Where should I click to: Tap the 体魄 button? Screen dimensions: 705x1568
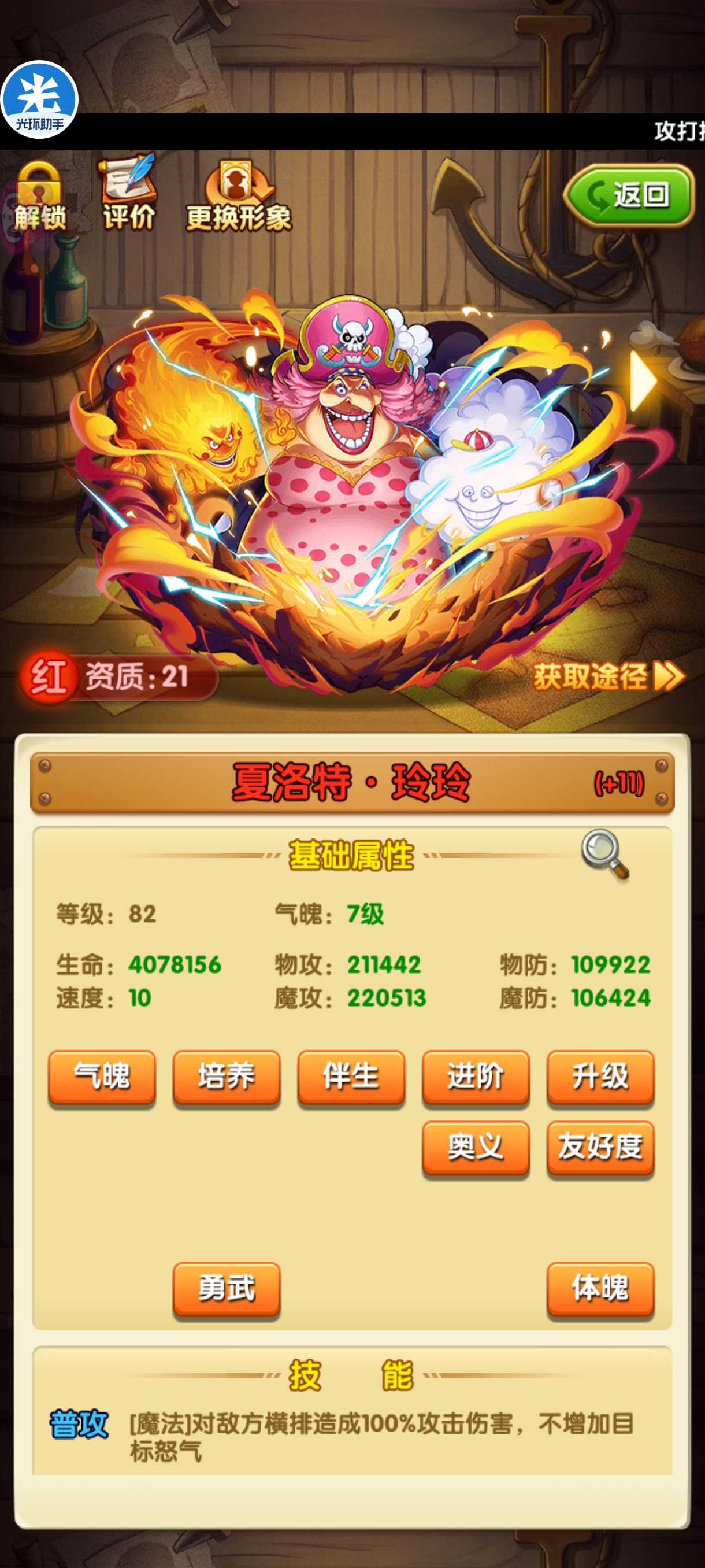(x=600, y=1289)
